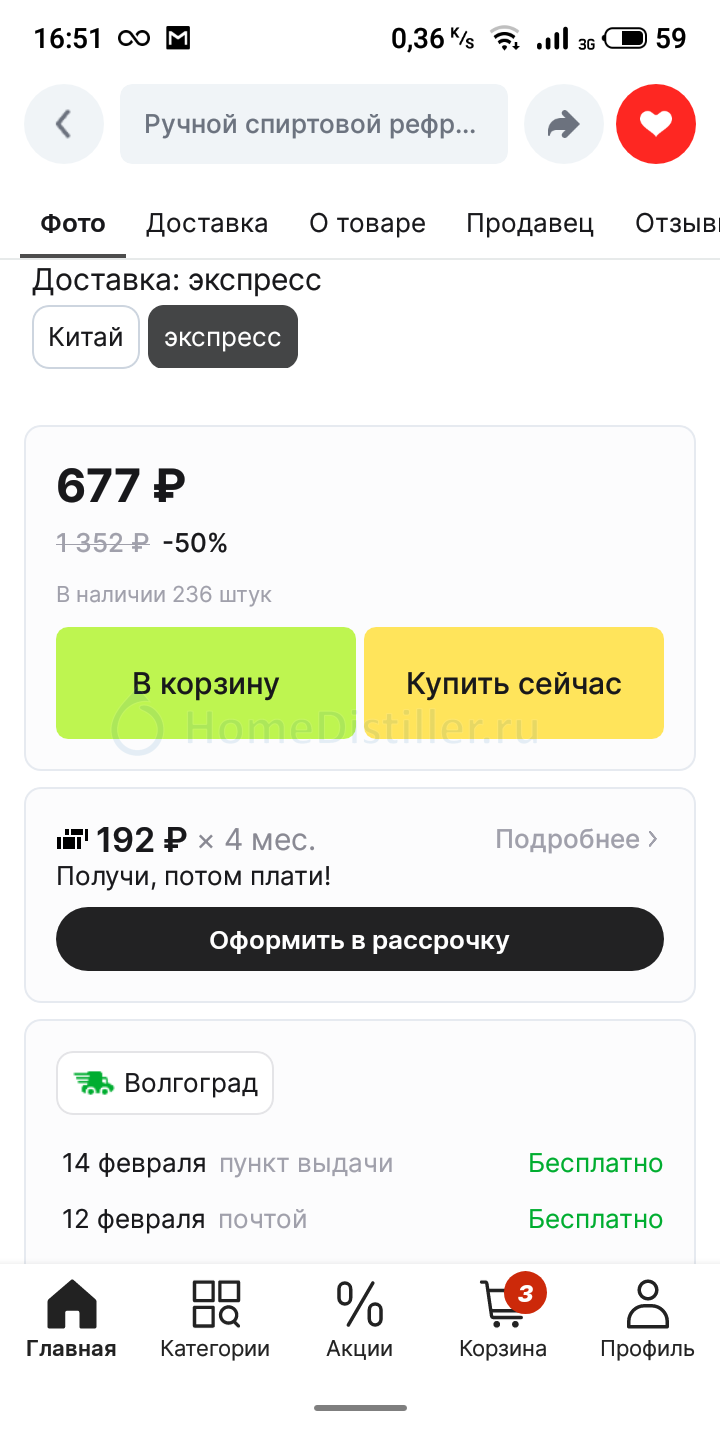Open the Акции tab

point(360,1319)
